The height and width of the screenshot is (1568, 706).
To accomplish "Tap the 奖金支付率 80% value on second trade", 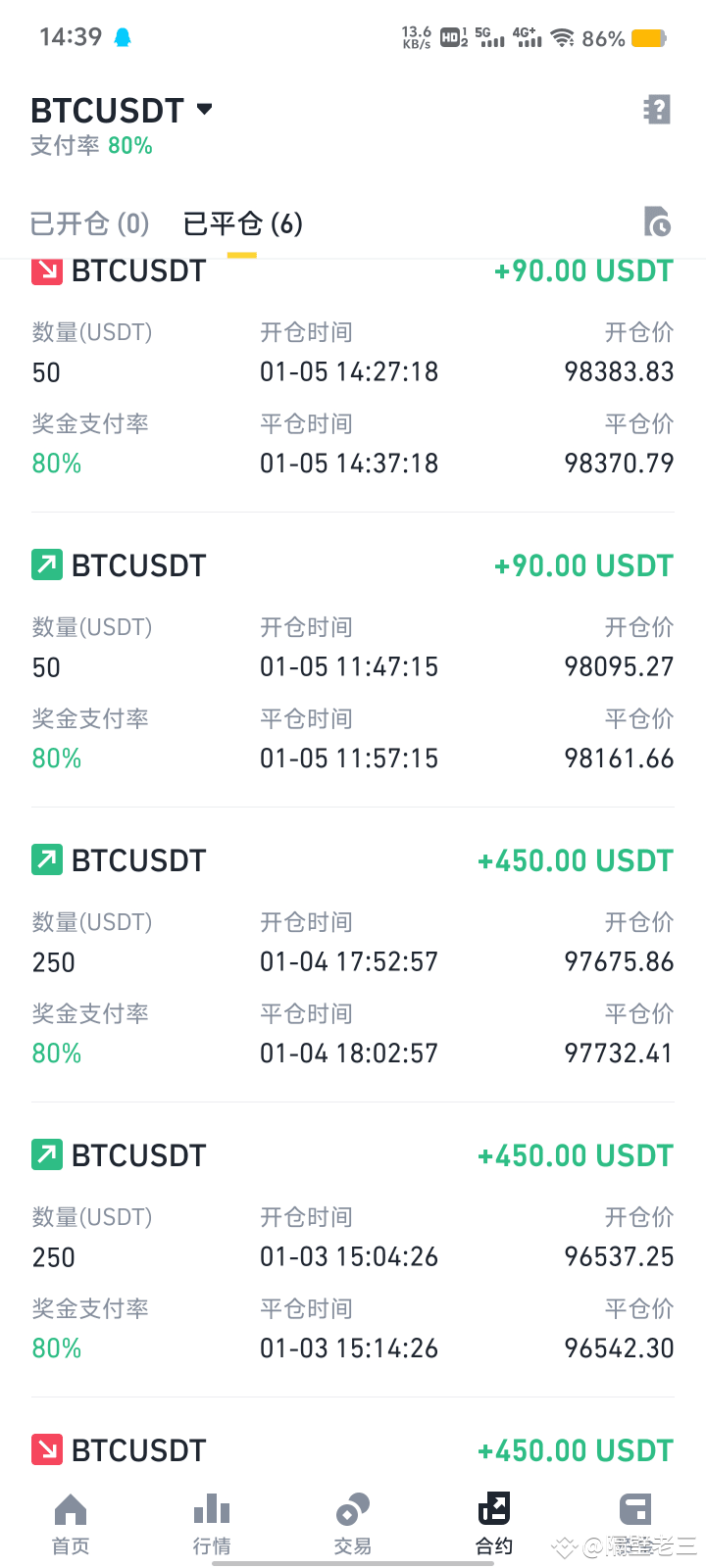I will (x=56, y=758).
